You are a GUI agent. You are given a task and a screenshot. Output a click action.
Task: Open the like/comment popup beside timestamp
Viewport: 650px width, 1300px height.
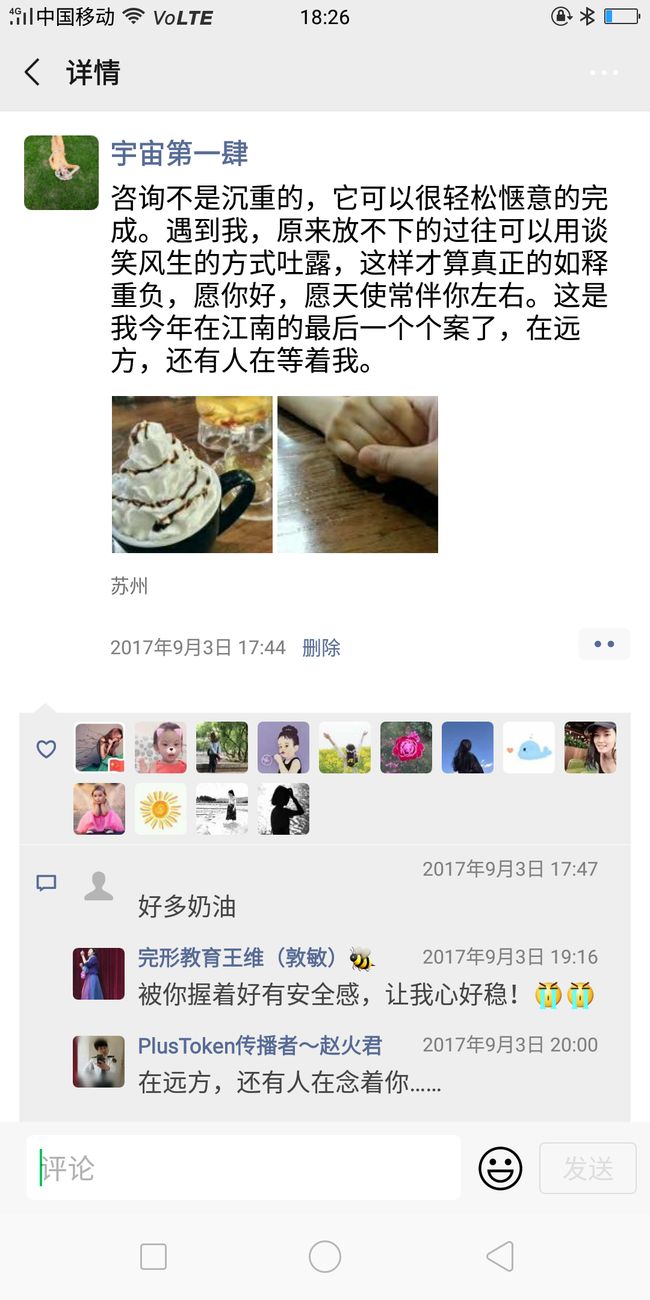604,644
